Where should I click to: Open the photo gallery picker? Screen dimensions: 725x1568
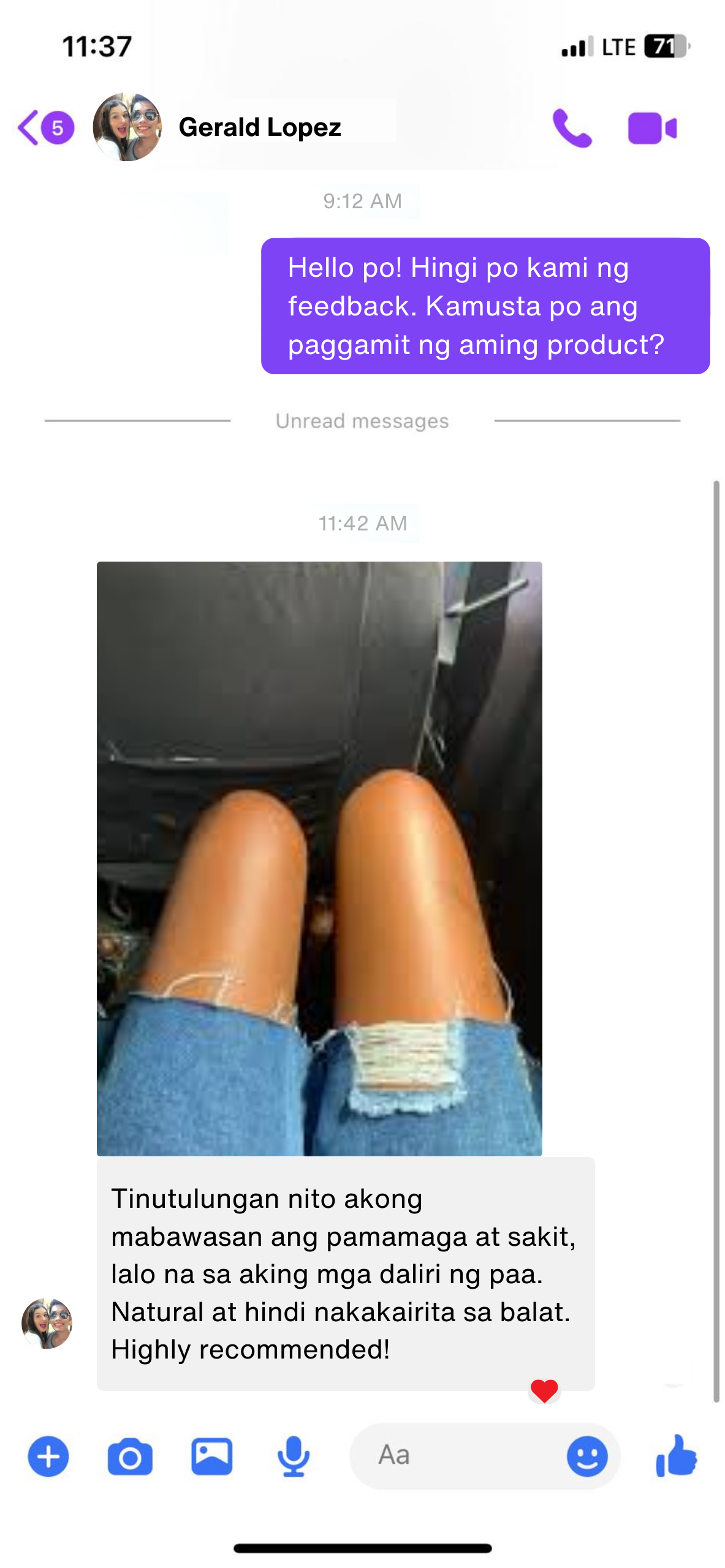211,1456
